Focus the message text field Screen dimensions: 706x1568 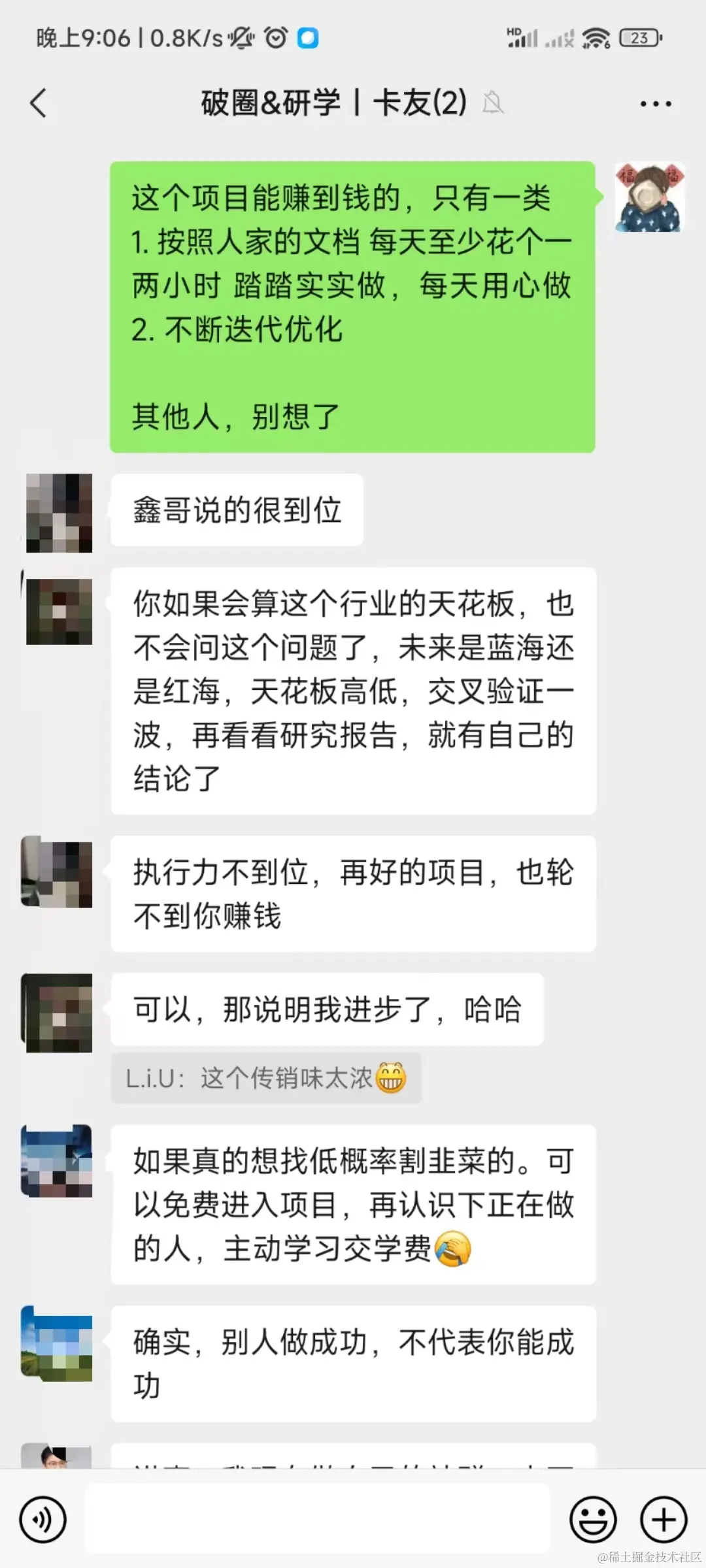(x=317, y=1520)
